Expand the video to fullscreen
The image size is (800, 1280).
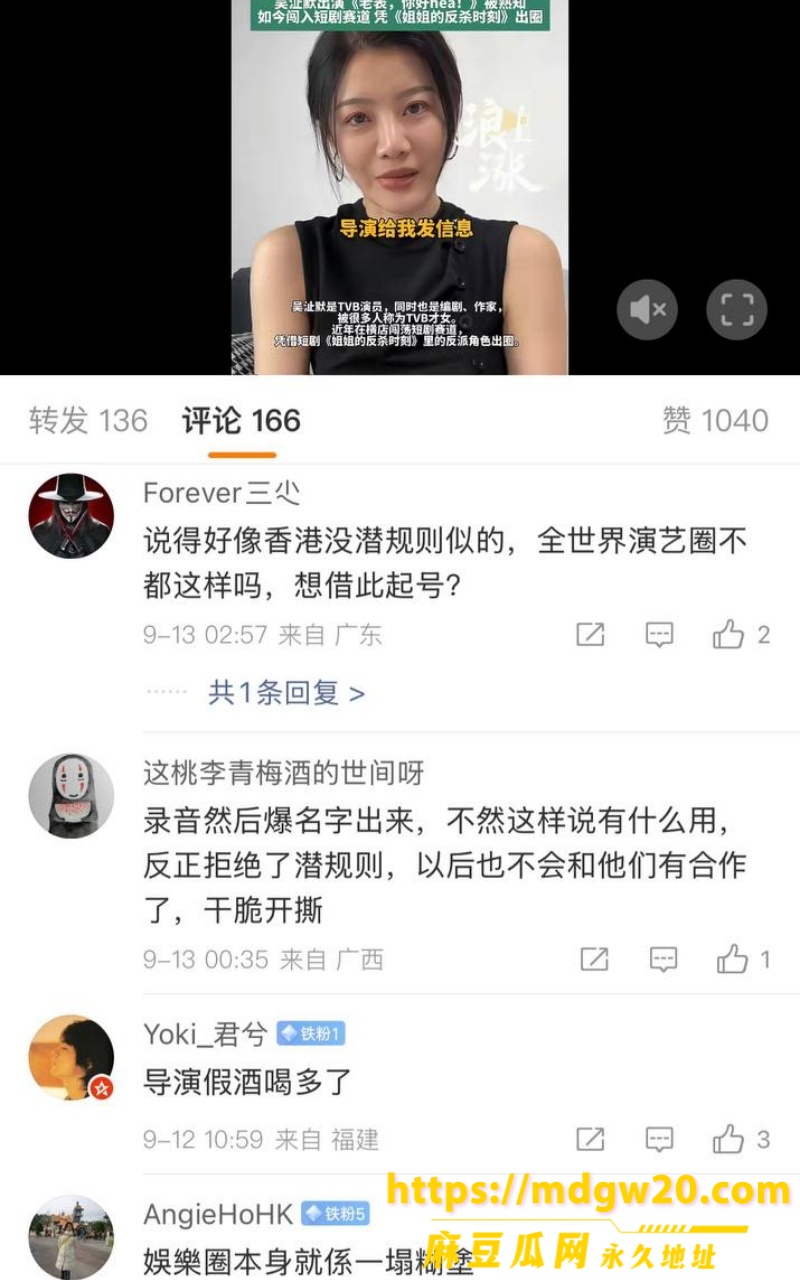coord(737,310)
